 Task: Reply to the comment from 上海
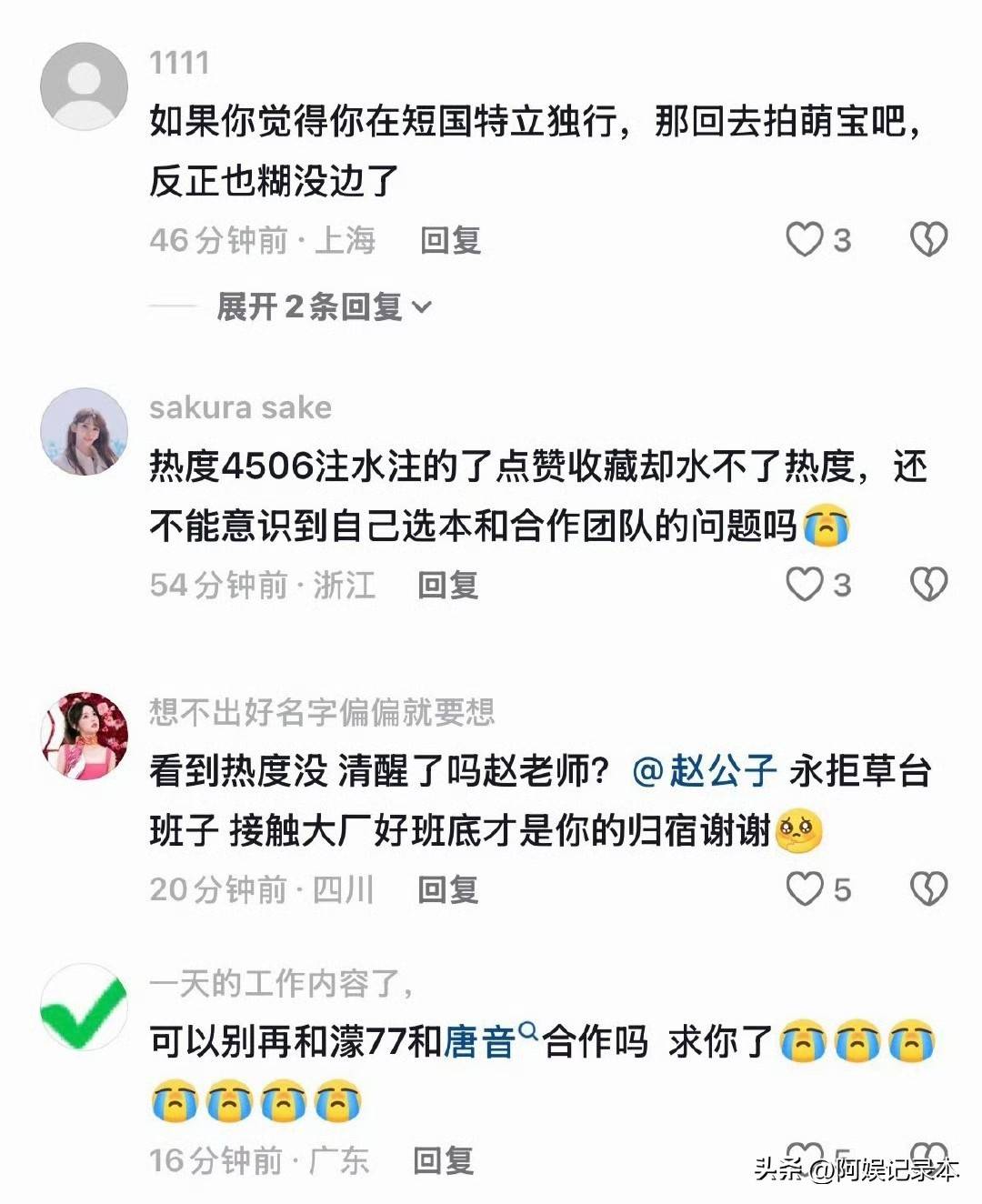(x=450, y=240)
